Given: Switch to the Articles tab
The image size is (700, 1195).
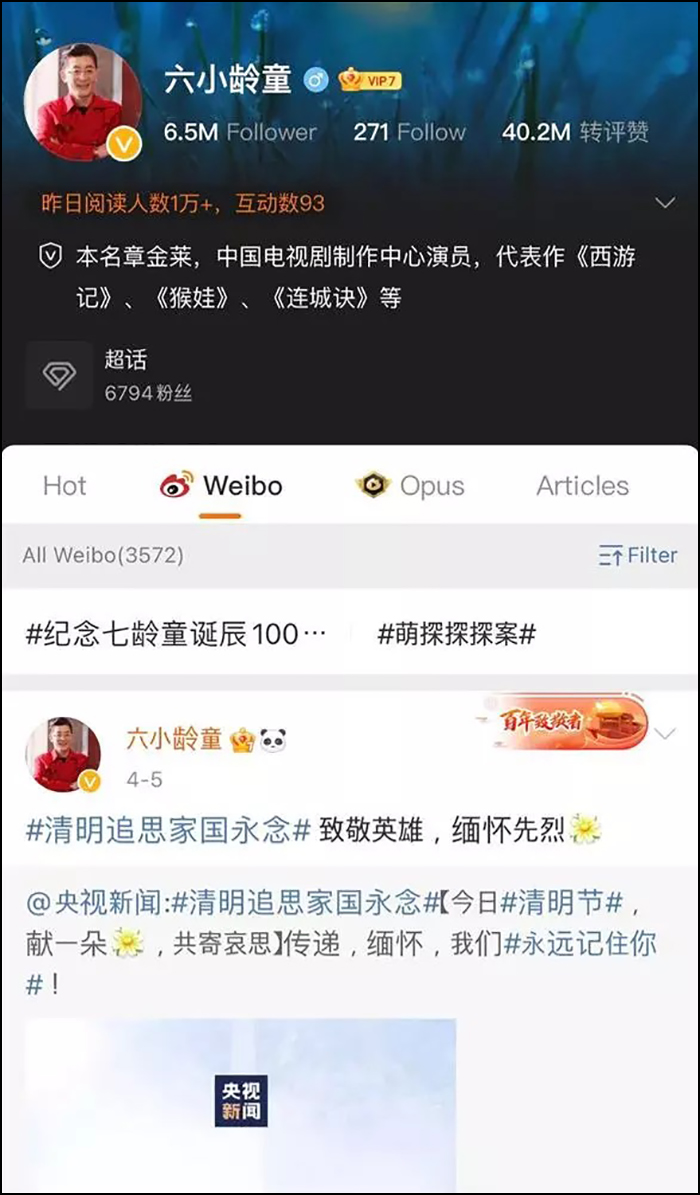Looking at the screenshot, I should [x=583, y=486].
